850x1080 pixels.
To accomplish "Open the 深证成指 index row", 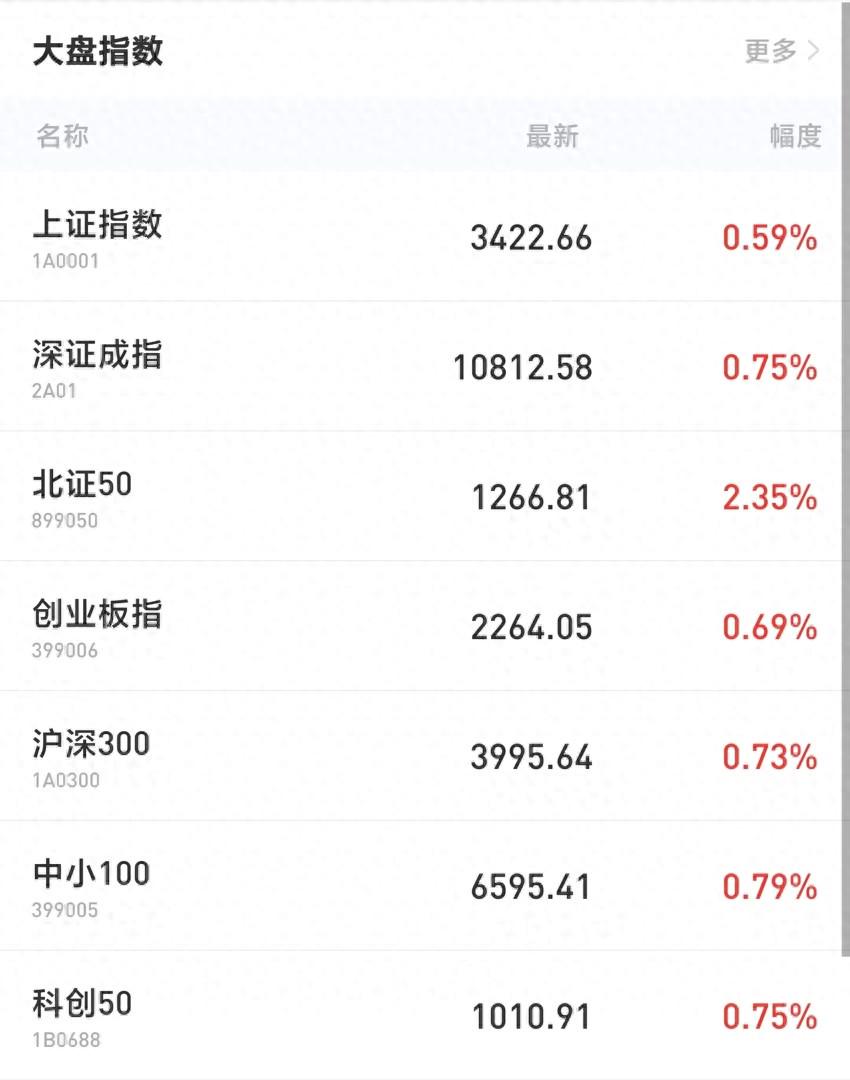I will [x=420, y=366].
